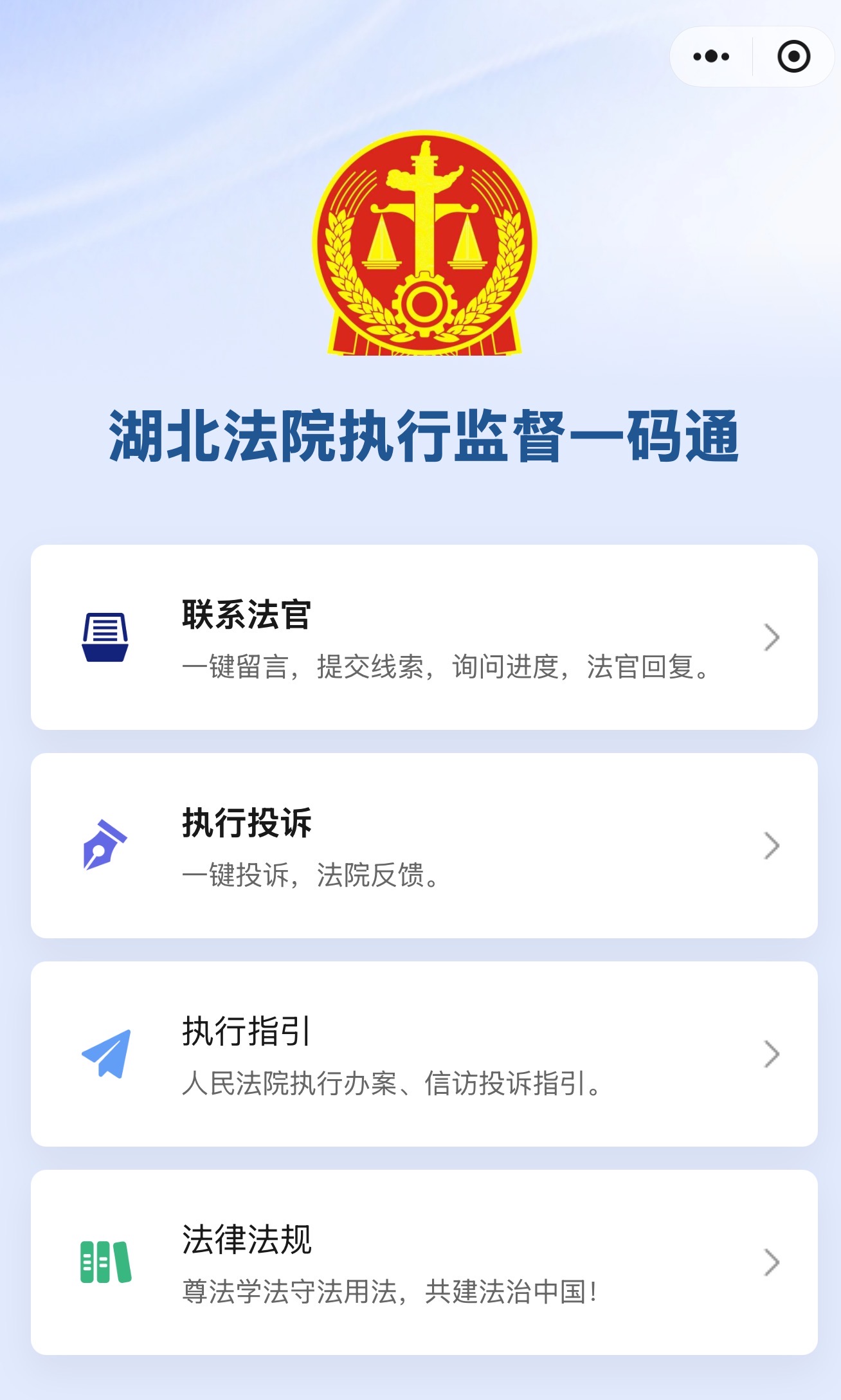Open the mini program more-options menu

tap(711, 57)
